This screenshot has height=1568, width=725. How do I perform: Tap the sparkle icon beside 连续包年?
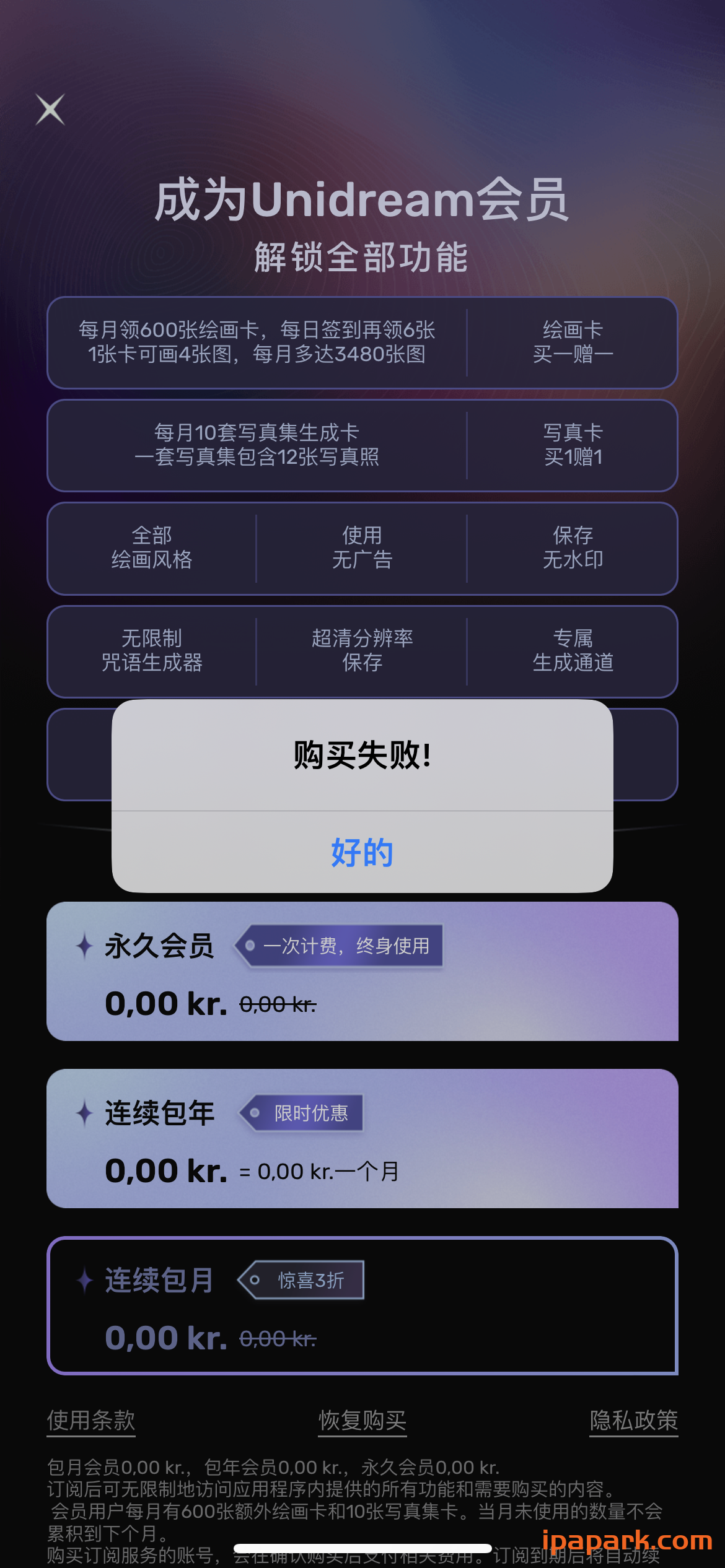(x=85, y=1112)
